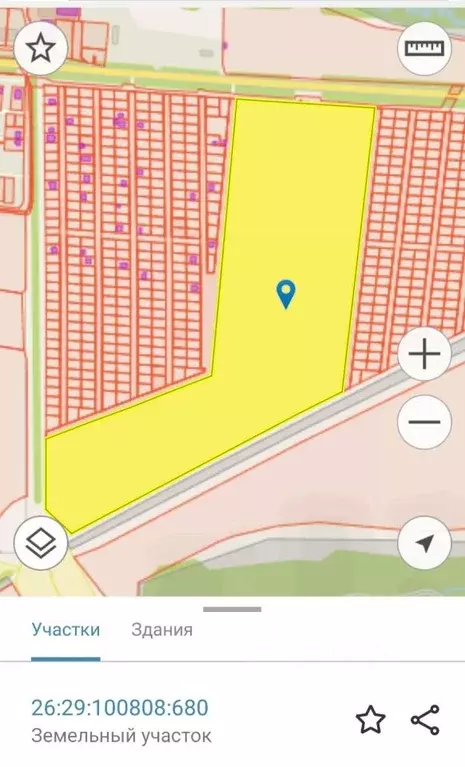The width and height of the screenshot is (465, 767).
Task: Zoom out with the minus button
Action: 424,422
